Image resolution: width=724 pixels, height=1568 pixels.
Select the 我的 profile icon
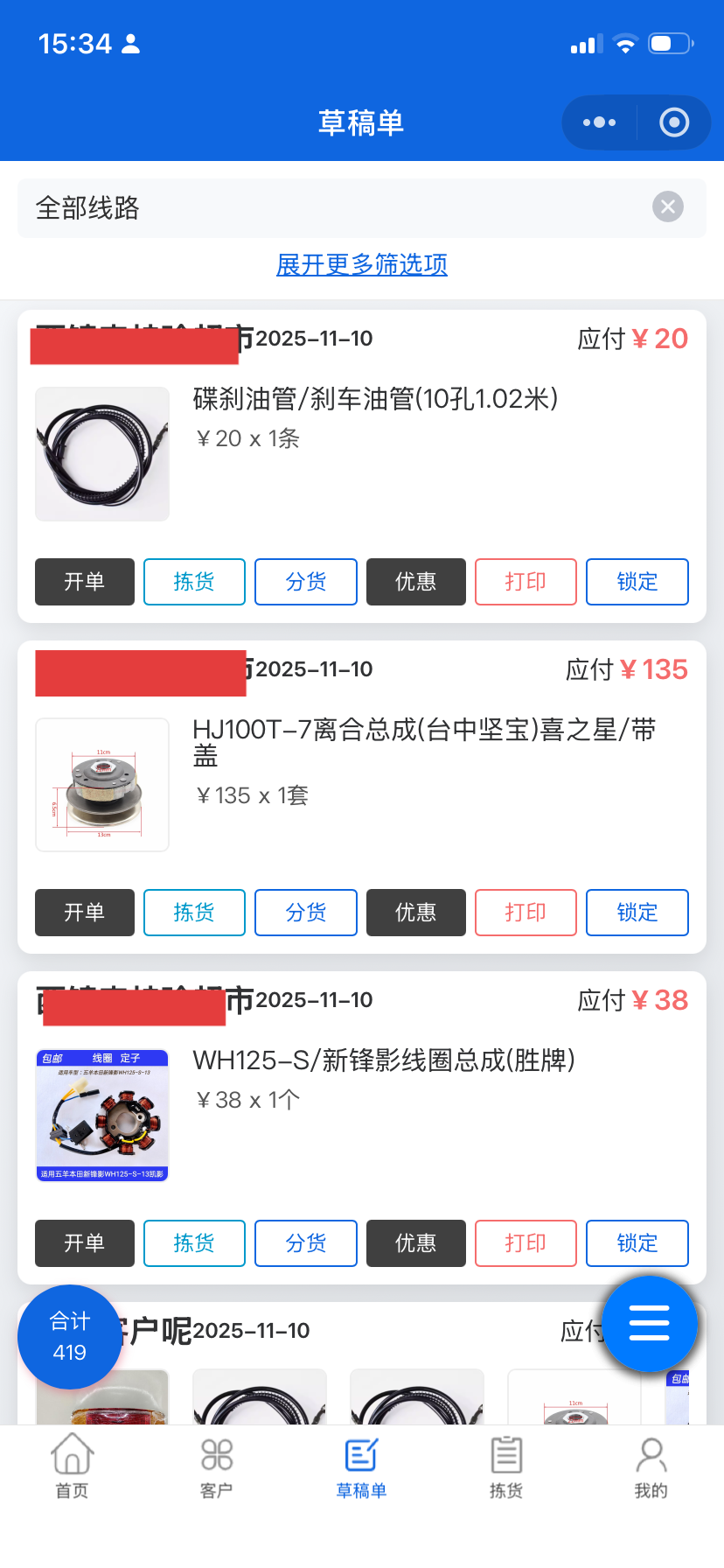(650, 1454)
